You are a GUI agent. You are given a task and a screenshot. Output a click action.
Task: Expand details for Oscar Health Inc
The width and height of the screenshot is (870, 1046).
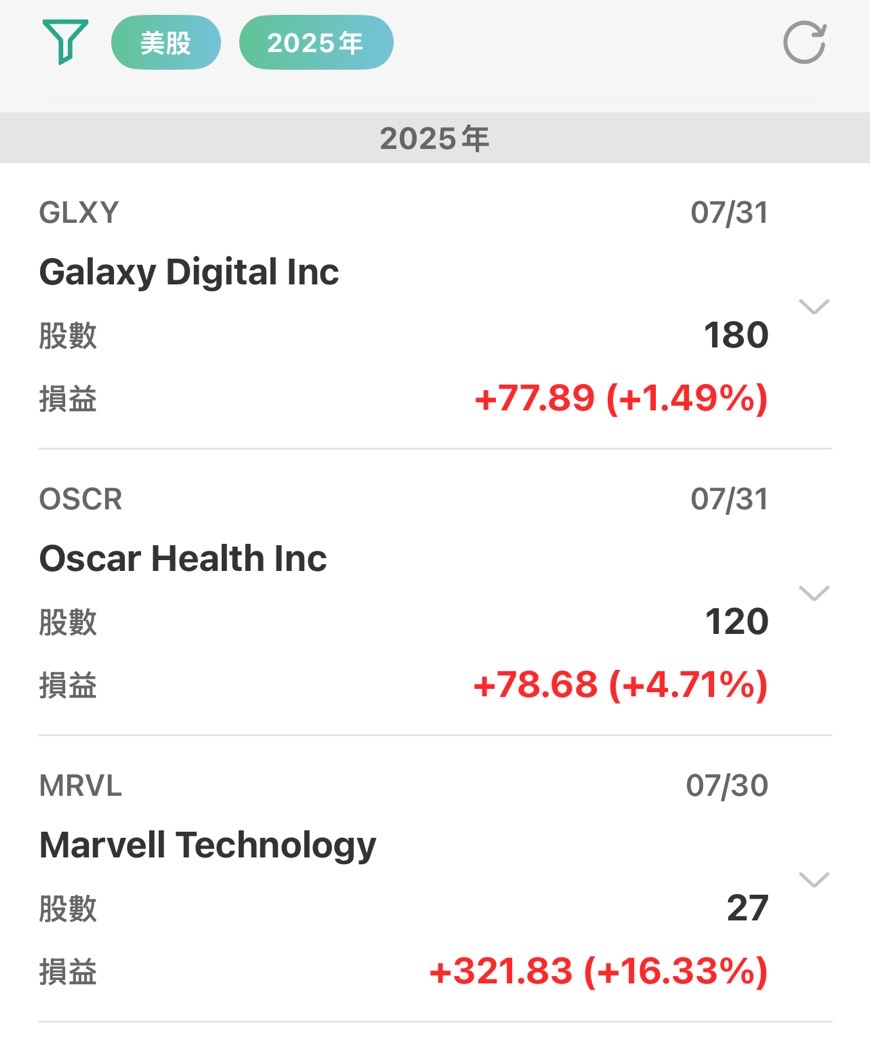click(x=814, y=592)
